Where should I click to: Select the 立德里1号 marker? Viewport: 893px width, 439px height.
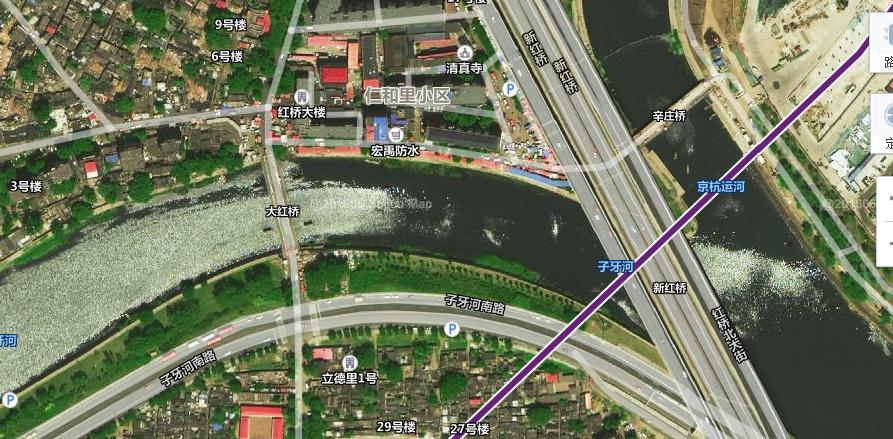tap(349, 361)
